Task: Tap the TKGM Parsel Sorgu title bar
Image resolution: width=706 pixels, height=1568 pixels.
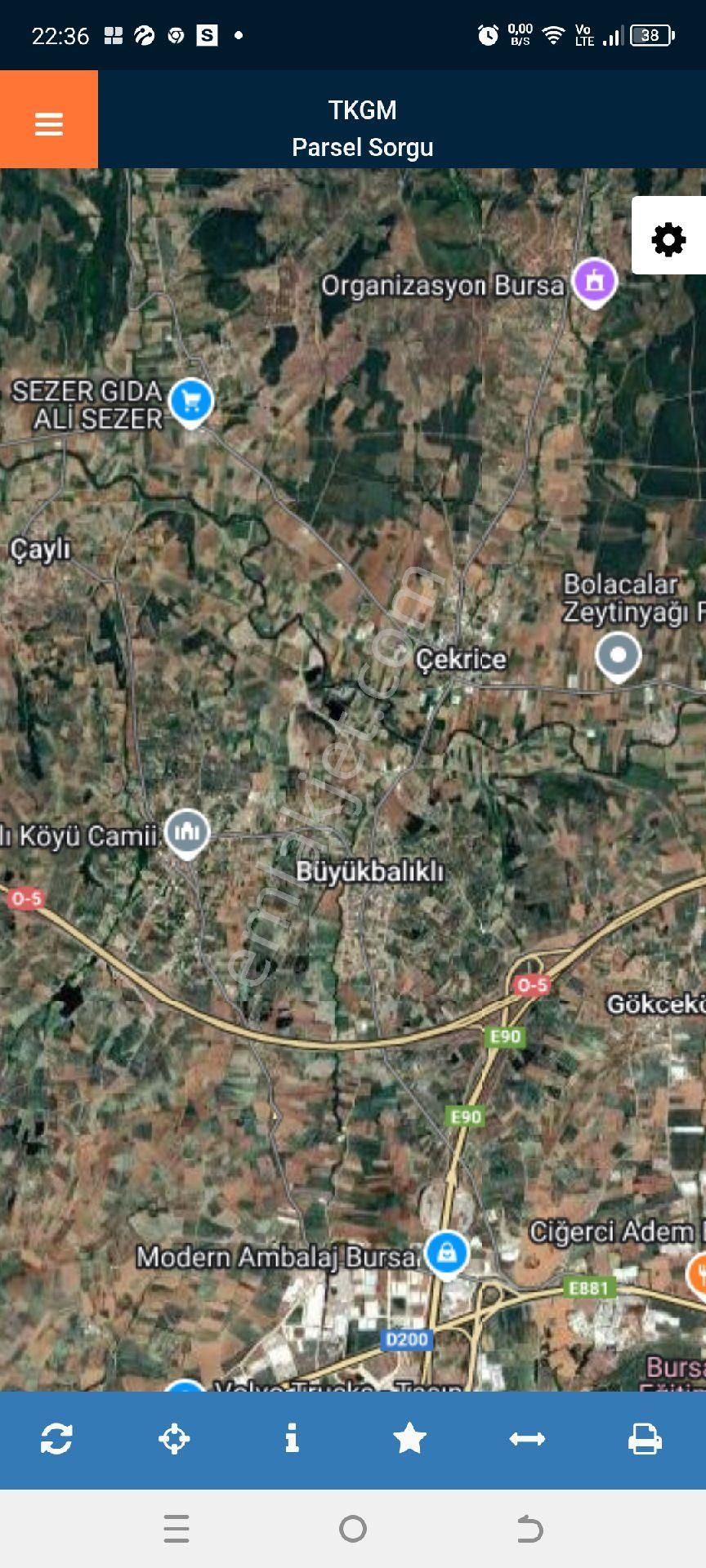Action: (x=362, y=128)
